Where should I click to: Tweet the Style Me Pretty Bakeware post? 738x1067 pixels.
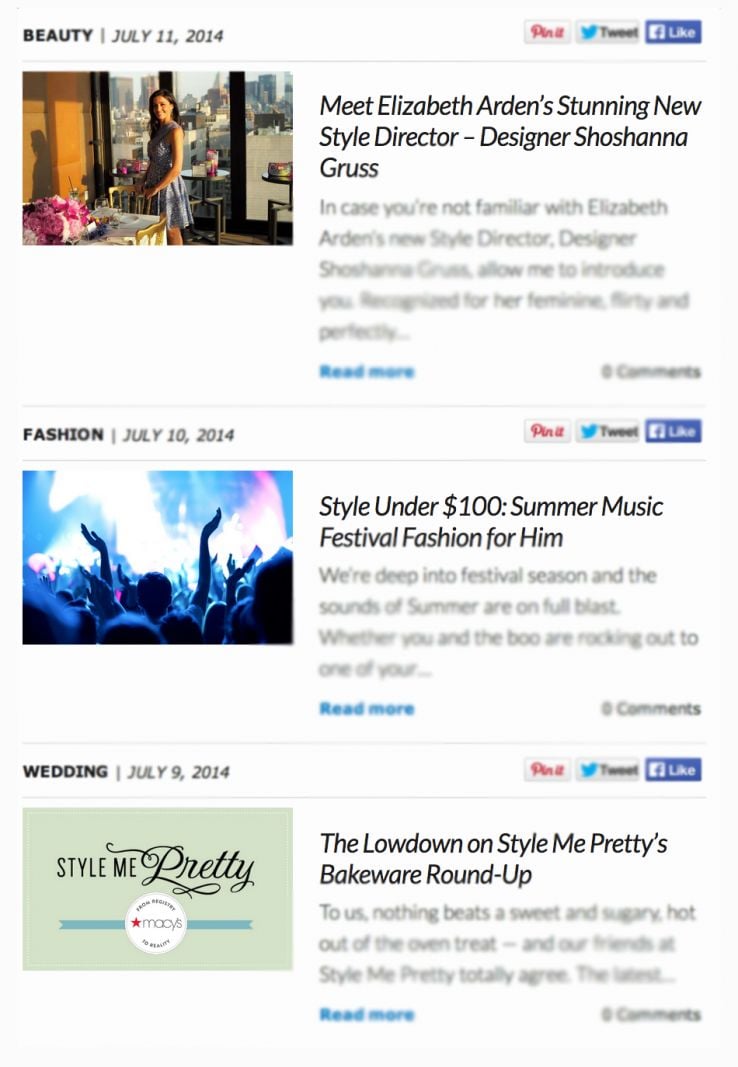coord(608,769)
